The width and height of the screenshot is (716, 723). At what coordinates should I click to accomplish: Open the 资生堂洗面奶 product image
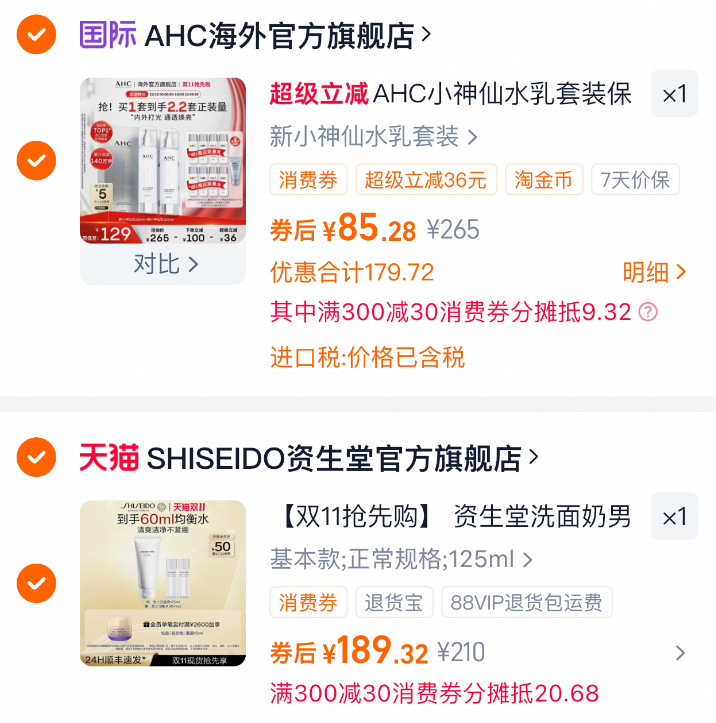click(163, 583)
